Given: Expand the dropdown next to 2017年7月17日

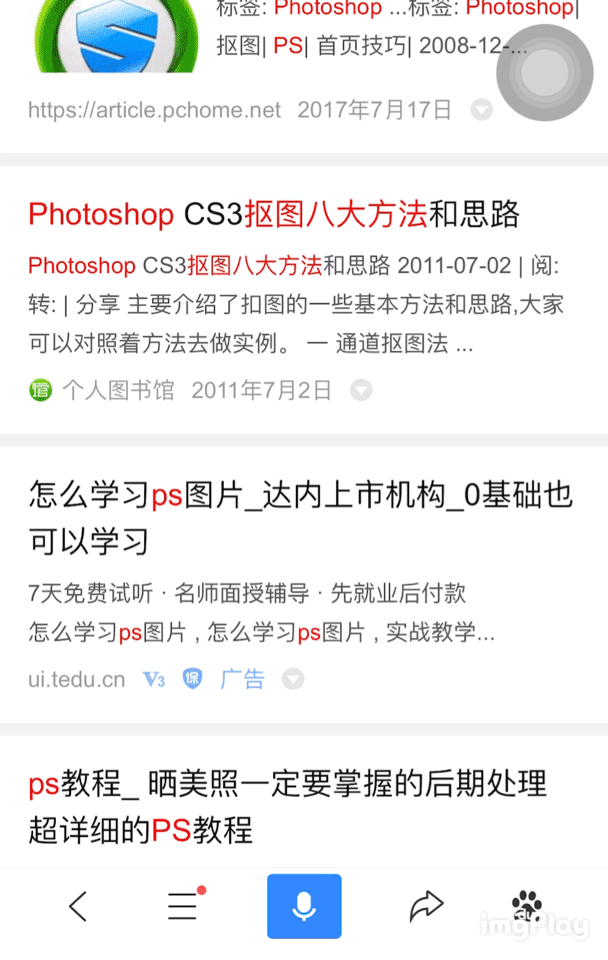Looking at the screenshot, I should (x=482, y=110).
